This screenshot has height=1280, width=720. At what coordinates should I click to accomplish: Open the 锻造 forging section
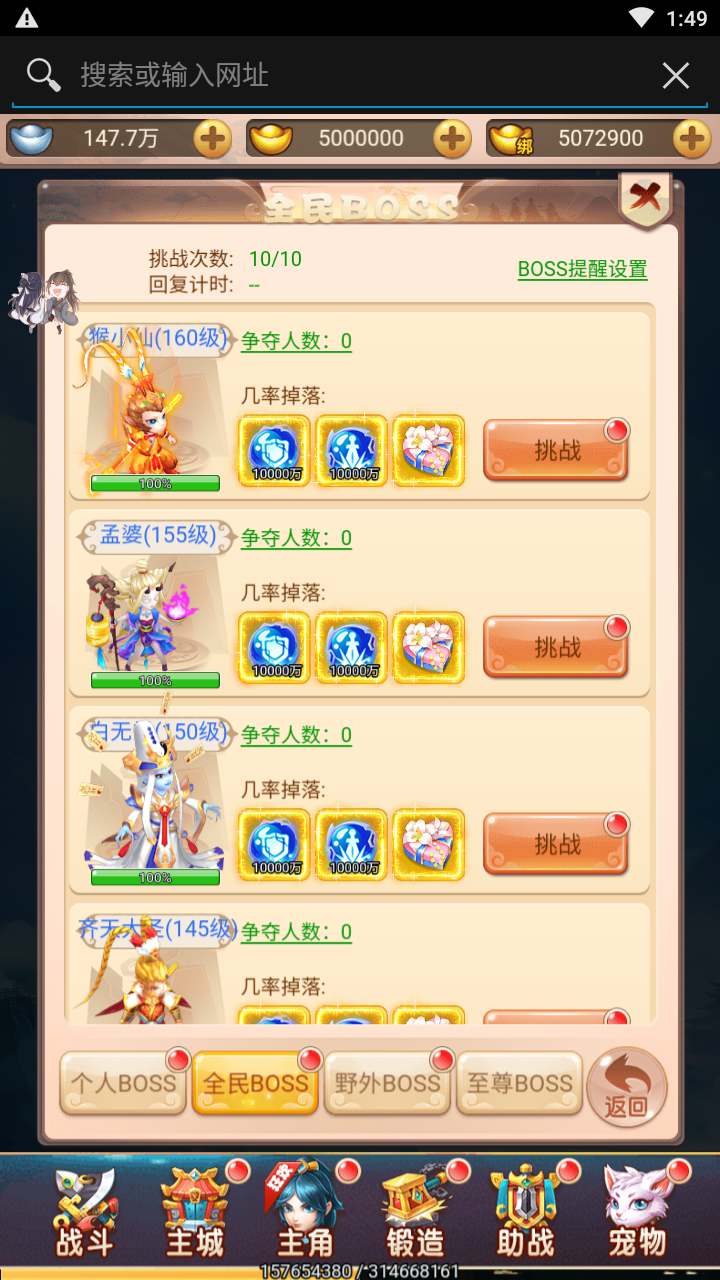point(415,1213)
